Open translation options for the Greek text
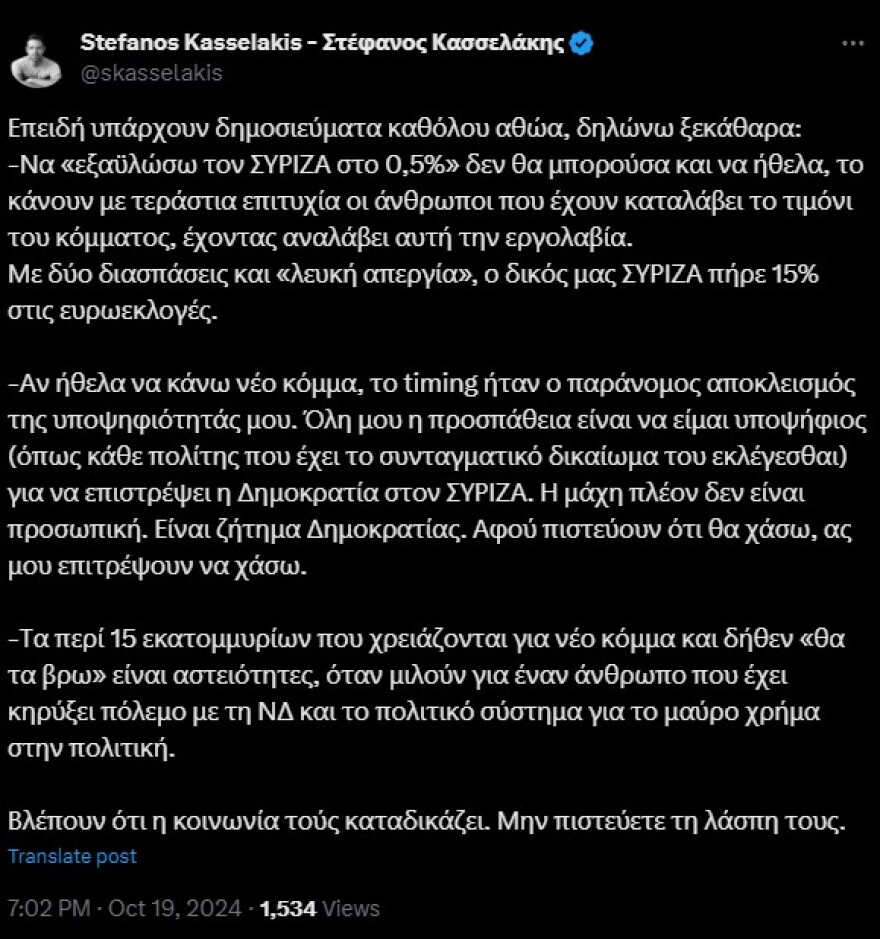The height and width of the screenshot is (939, 880). (72, 857)
